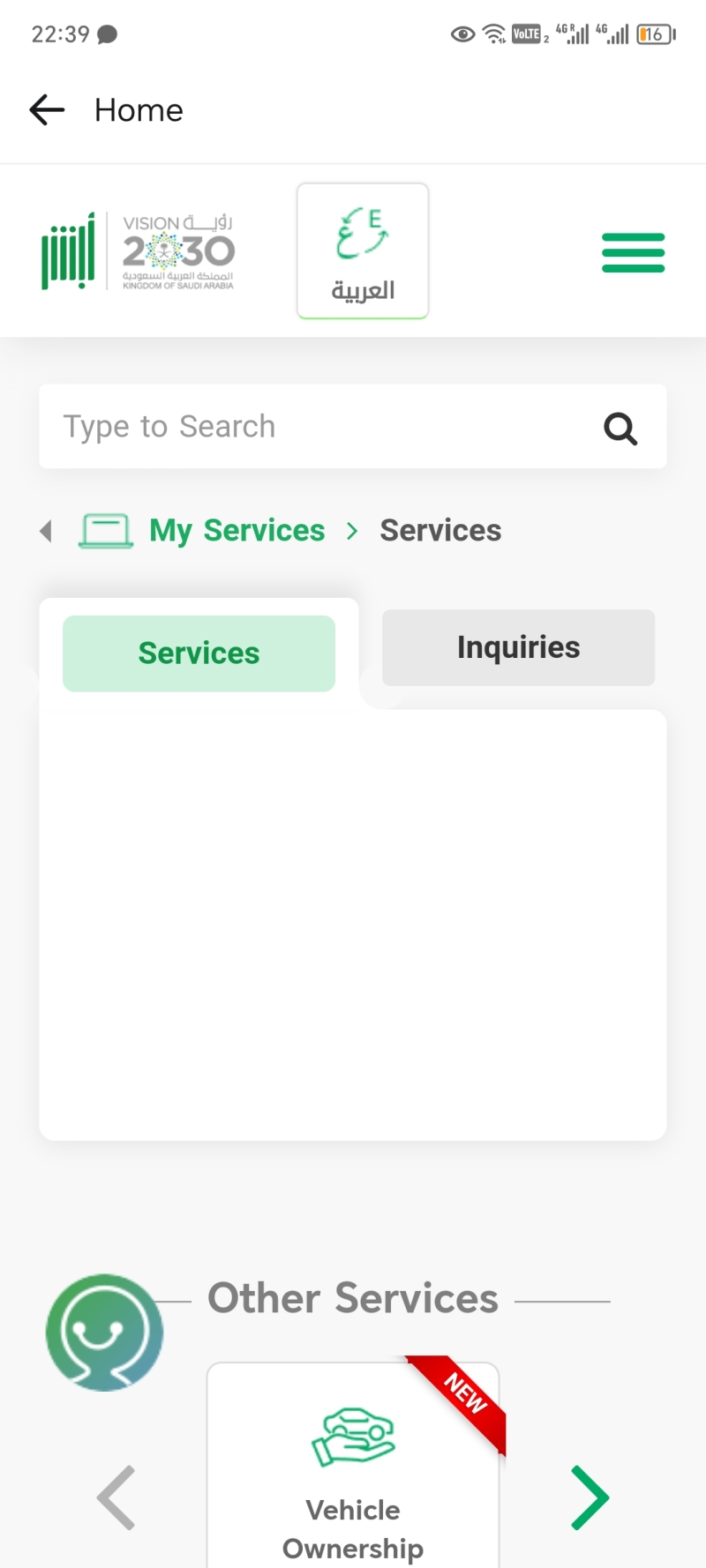Show previous Other Services card
706x1568 pixels.
116,1497
